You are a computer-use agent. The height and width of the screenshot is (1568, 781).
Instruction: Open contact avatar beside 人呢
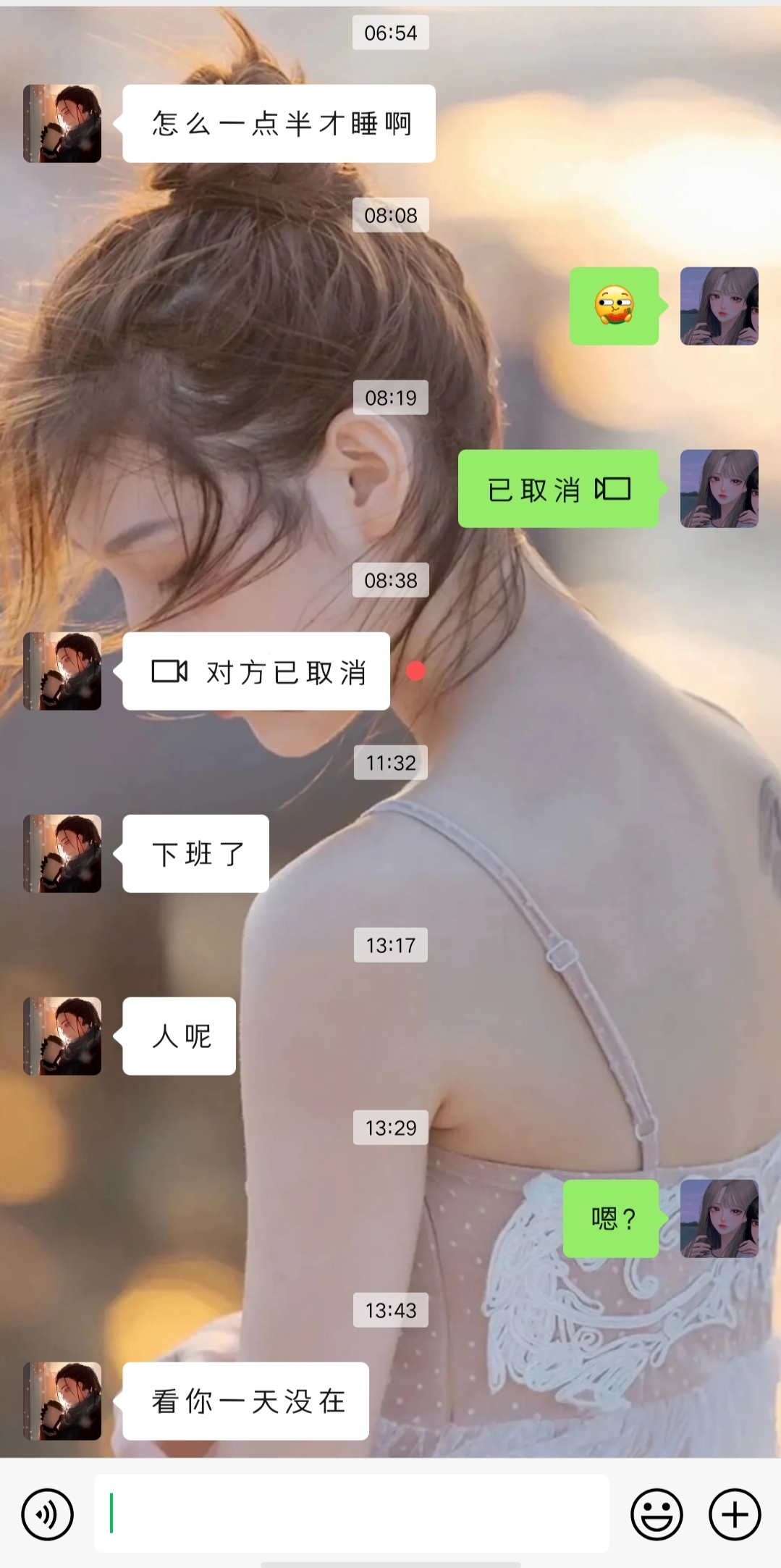tap(62, 1036)
